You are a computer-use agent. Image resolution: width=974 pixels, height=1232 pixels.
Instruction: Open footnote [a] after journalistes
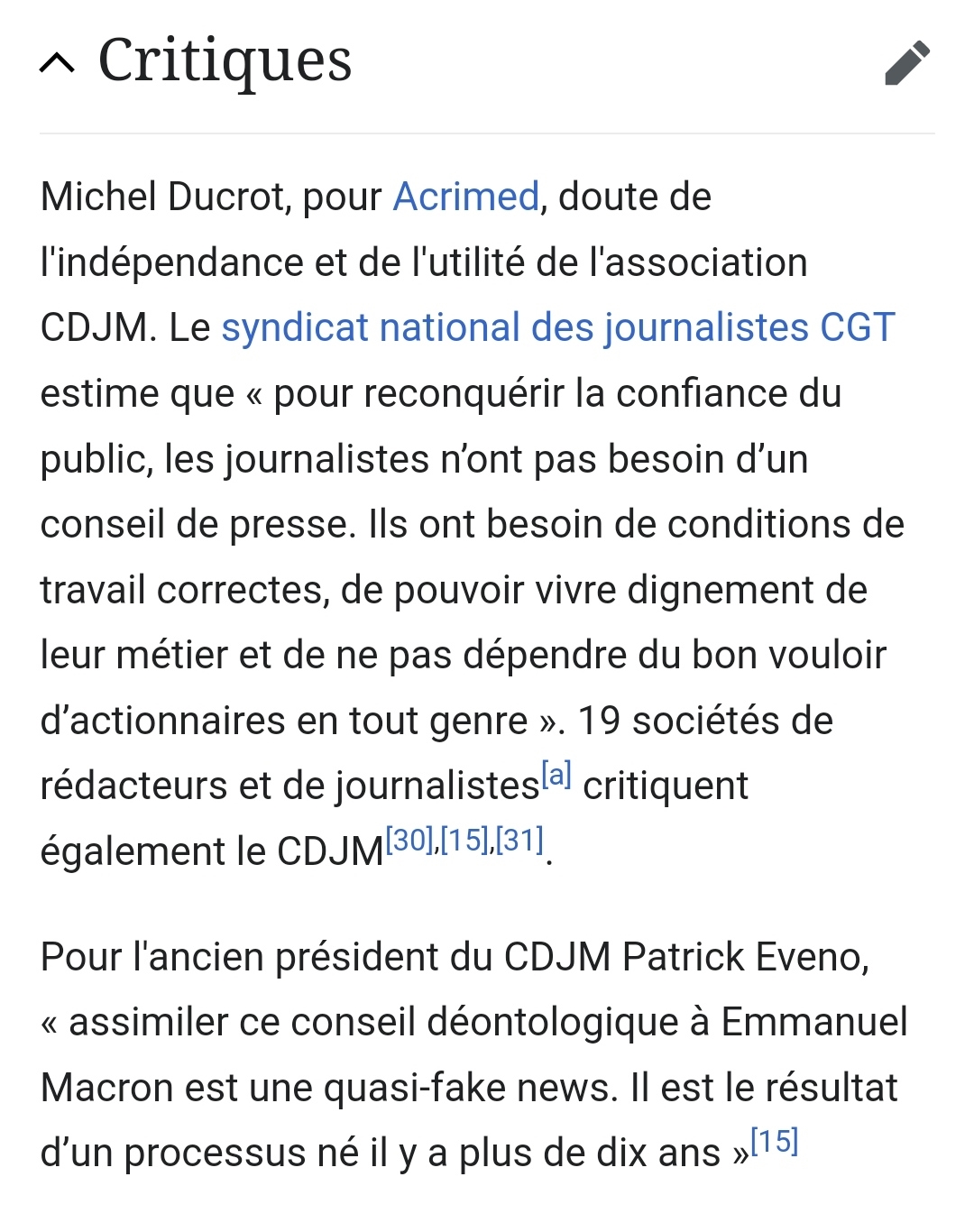tap(556, 775)
